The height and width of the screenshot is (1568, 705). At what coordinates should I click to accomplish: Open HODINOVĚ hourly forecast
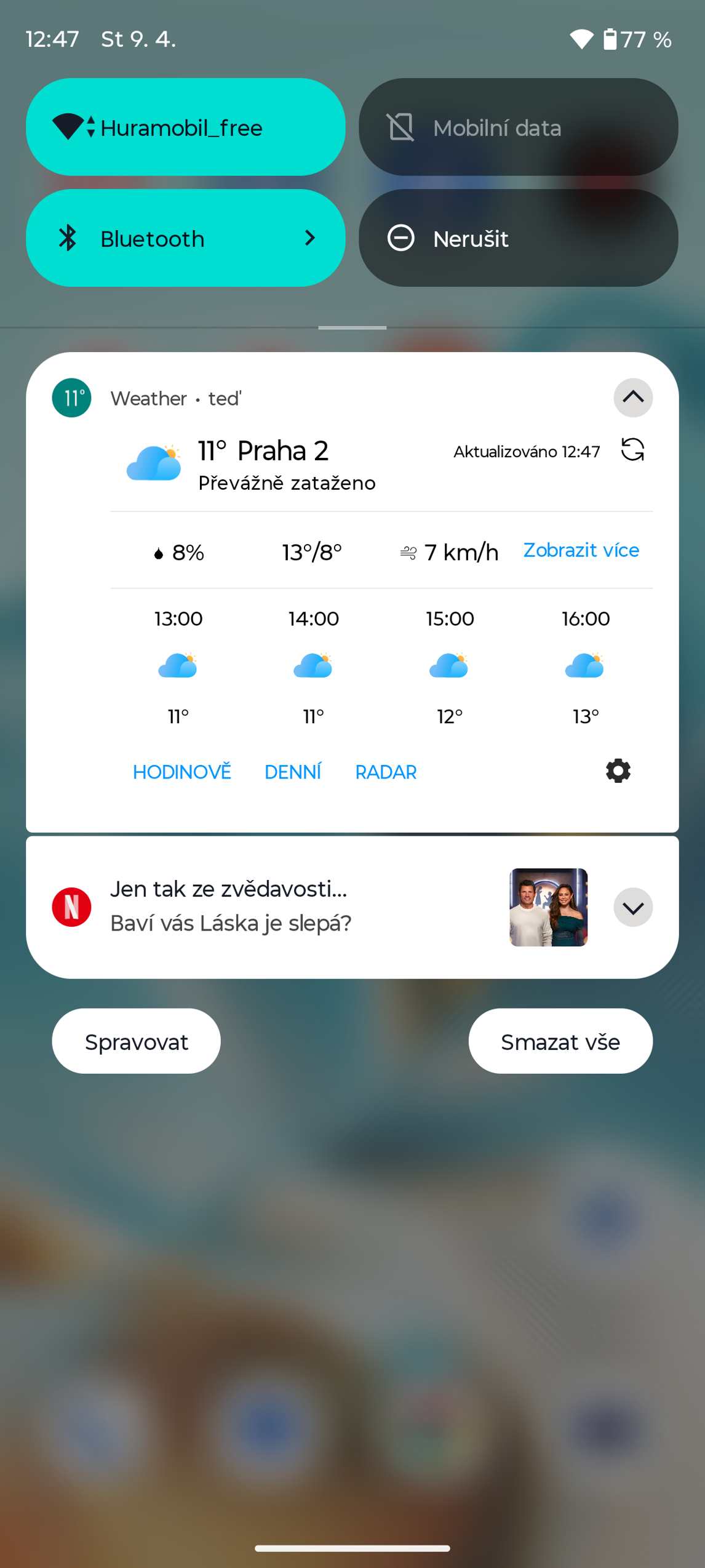[182, 772]
